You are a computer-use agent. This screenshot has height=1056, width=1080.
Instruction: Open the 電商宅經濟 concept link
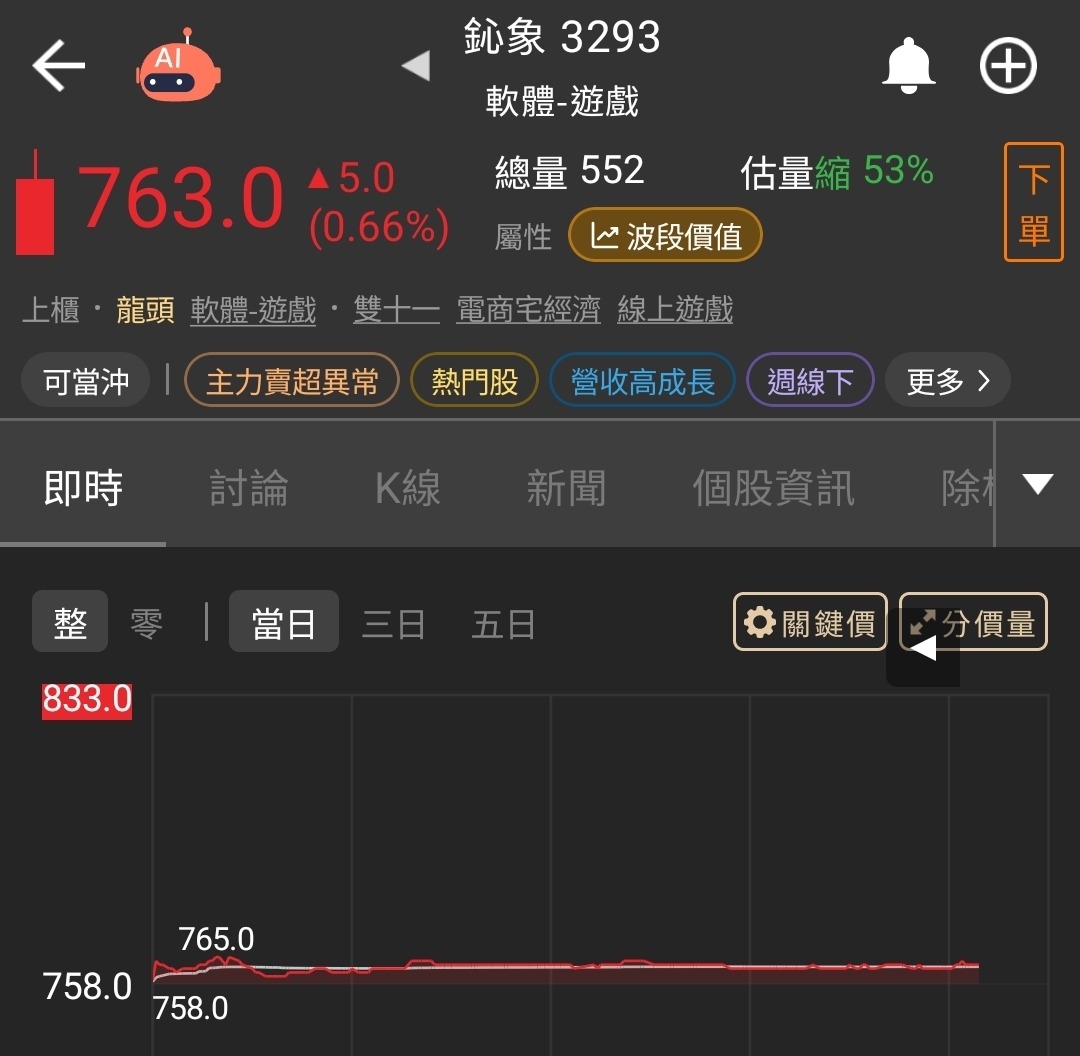coord(528,310)
